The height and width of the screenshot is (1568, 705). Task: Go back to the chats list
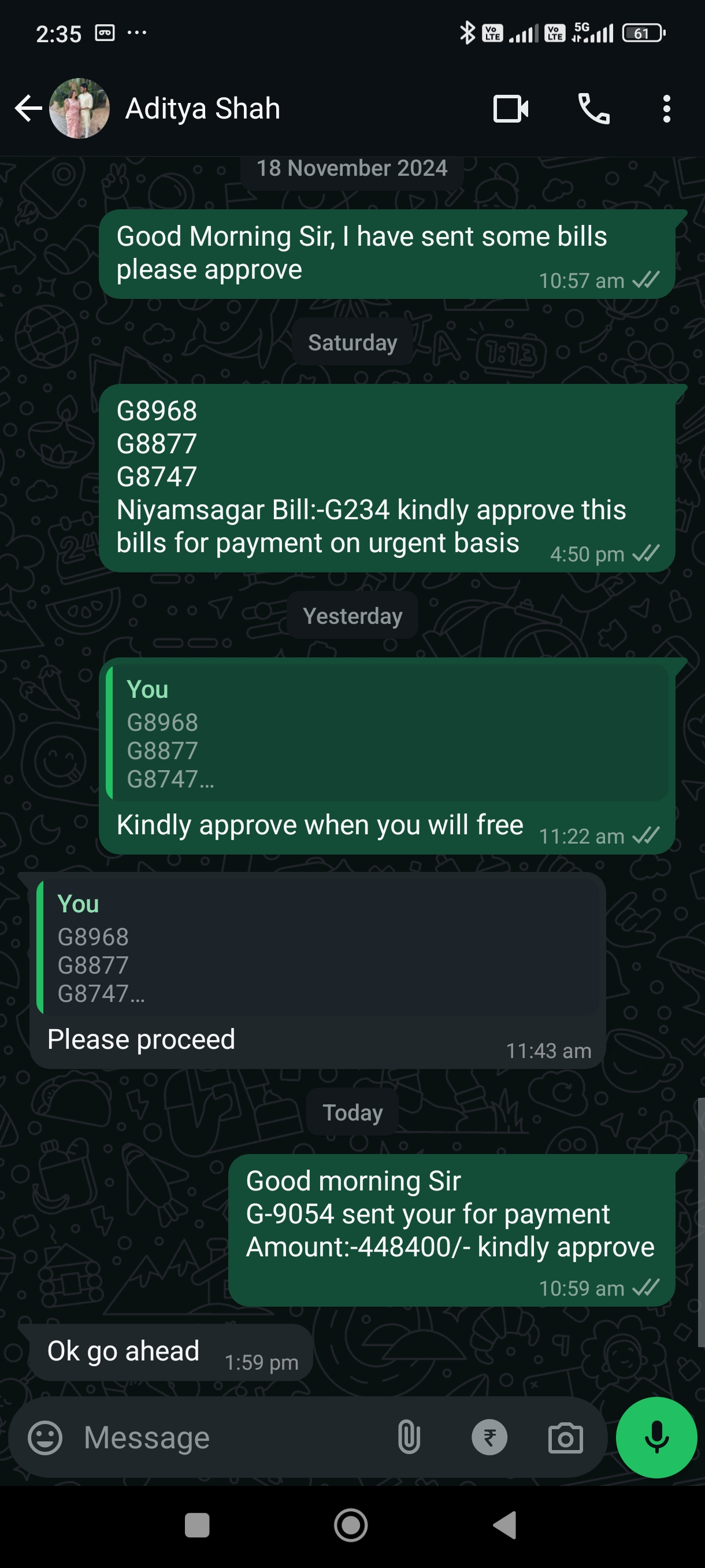[28, 109]
